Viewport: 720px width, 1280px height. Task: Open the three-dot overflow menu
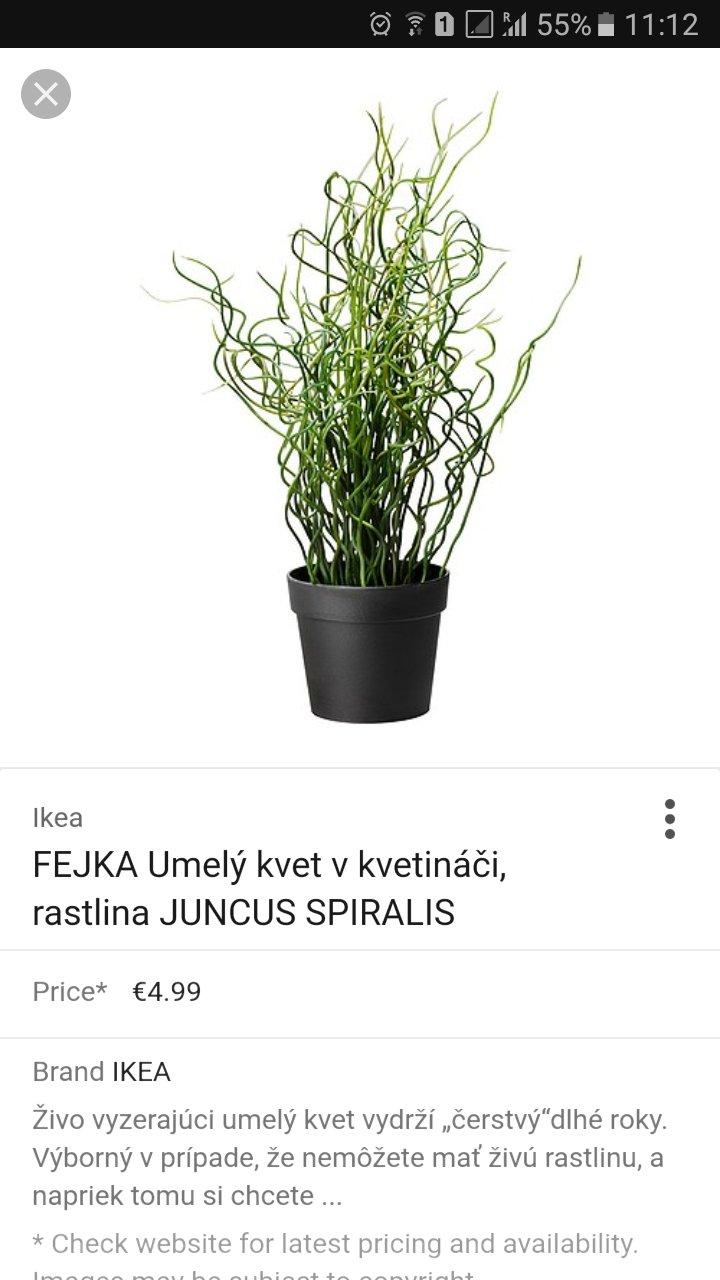(669, 819)
